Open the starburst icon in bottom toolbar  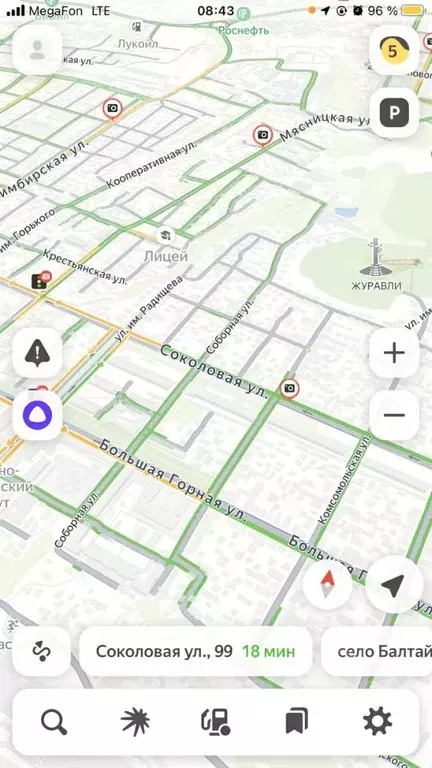135,721
